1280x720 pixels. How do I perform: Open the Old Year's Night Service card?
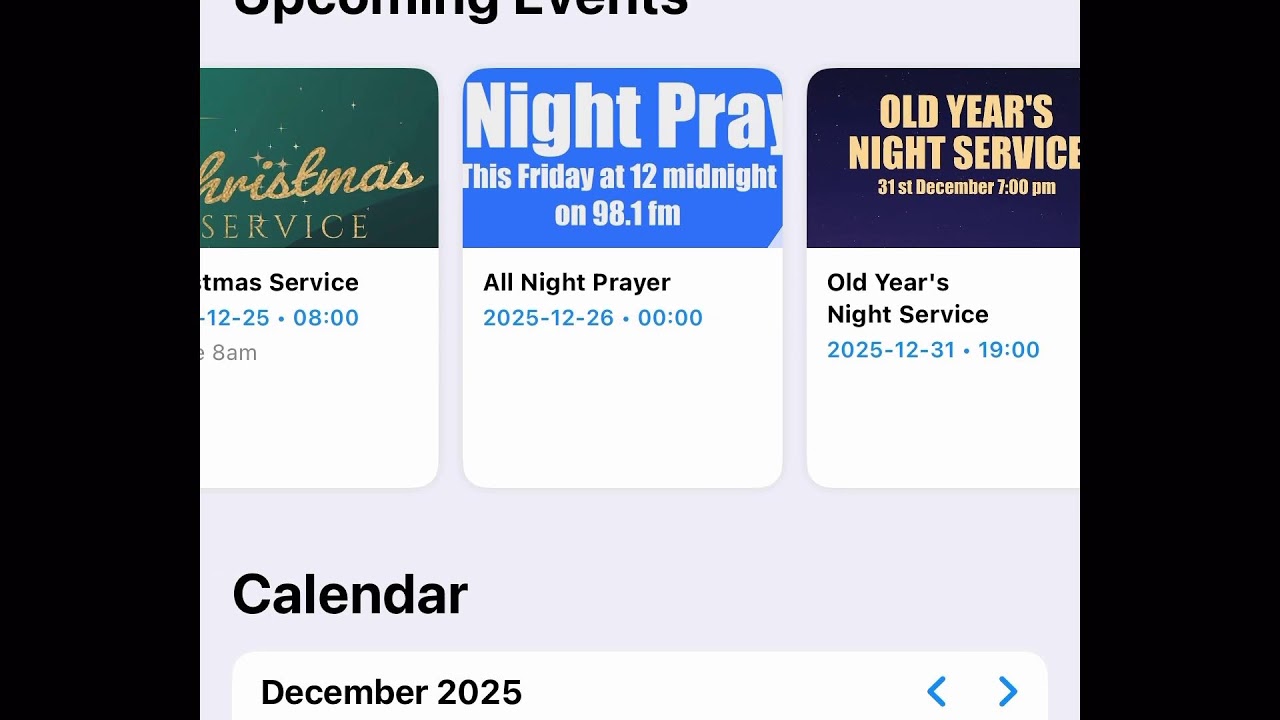click(x=943, y=280)
